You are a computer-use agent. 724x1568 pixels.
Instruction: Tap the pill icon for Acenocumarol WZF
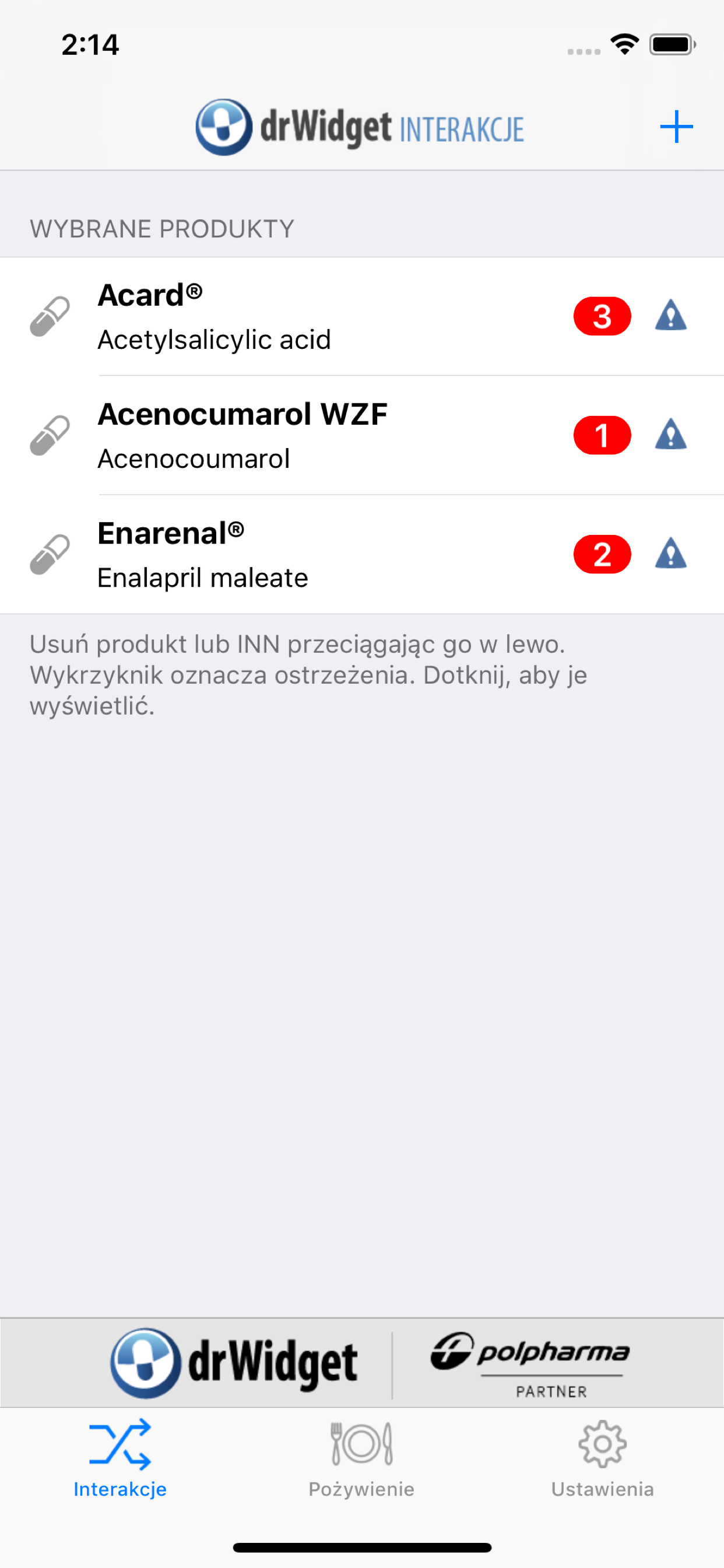coord(51,435)
